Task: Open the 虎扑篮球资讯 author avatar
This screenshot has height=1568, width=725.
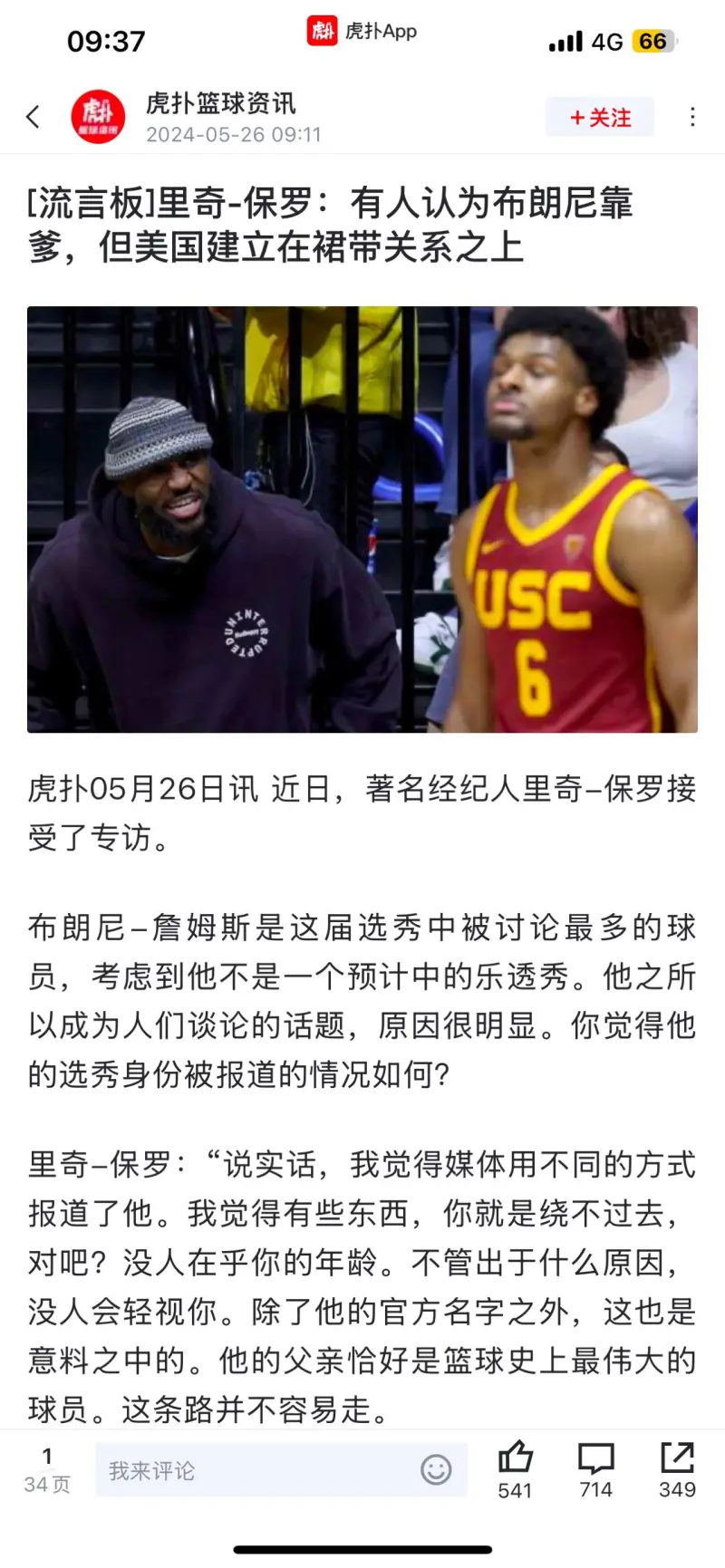Action: click(98, 117)
